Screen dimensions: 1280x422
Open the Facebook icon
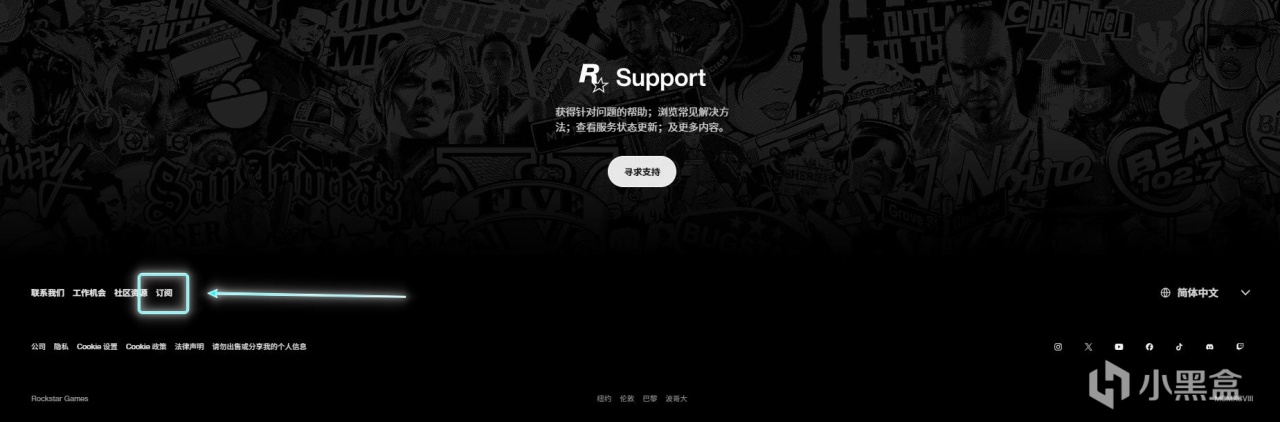[x=1149, y=347]
